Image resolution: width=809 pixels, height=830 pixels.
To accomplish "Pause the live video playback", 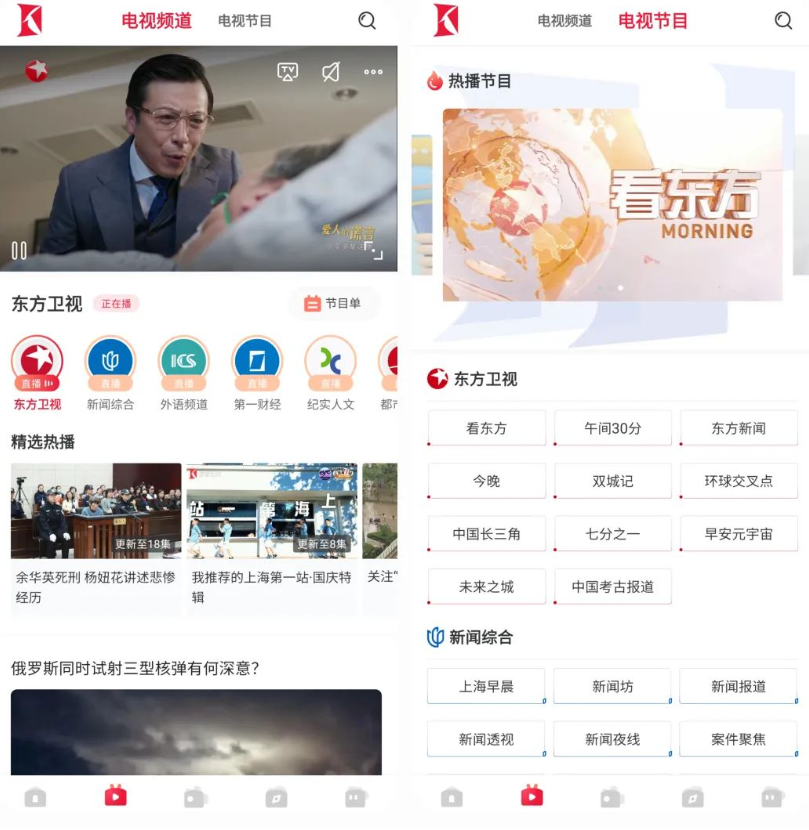I will pos(19,250).
